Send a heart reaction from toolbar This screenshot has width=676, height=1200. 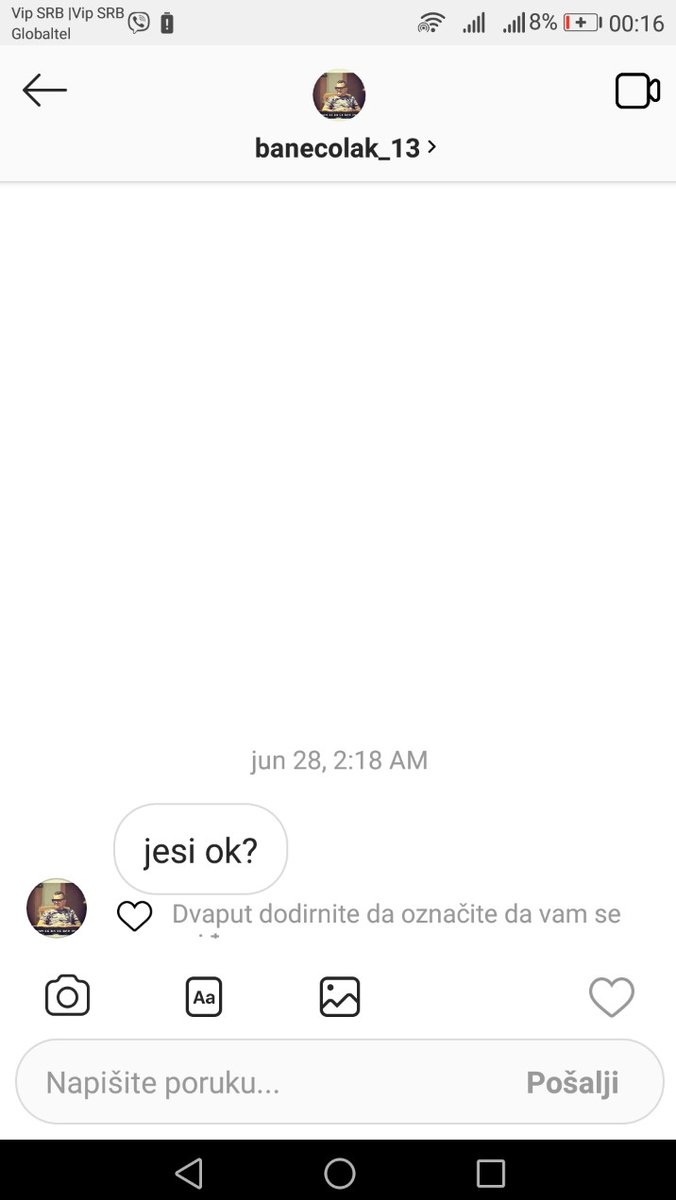(x=611, y=997)
